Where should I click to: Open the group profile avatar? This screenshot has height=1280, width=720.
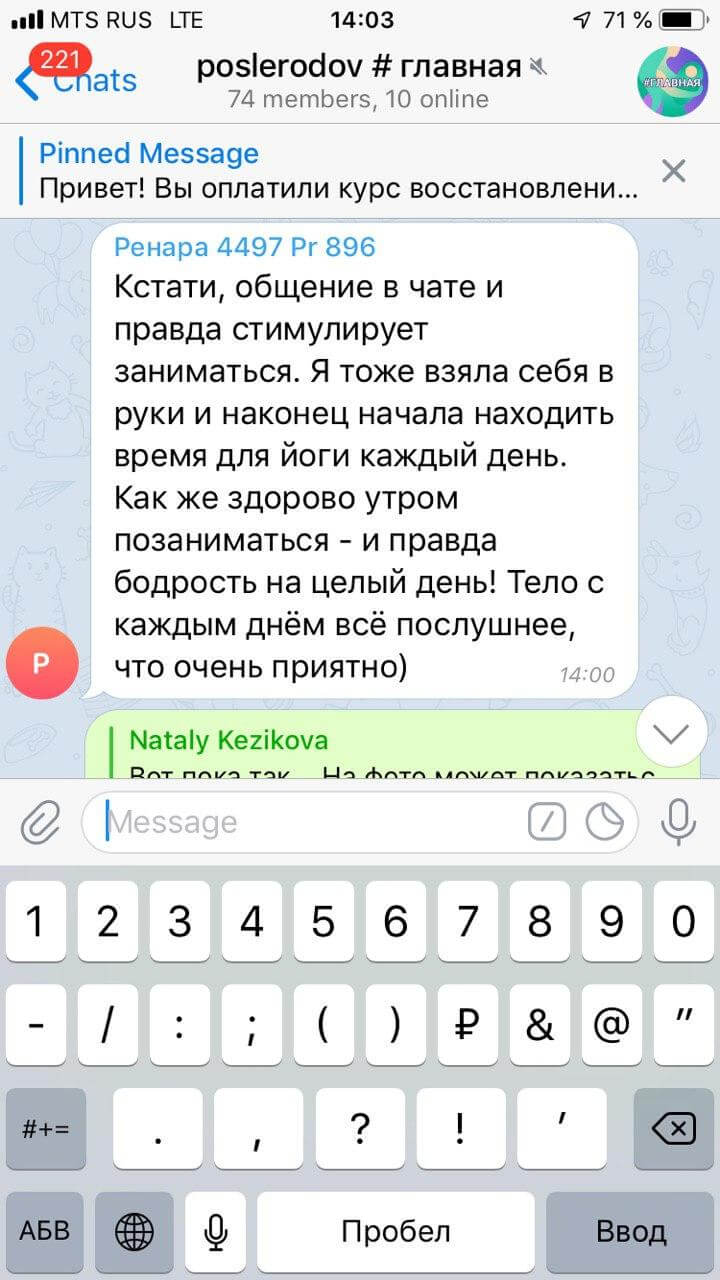(672, 81)
